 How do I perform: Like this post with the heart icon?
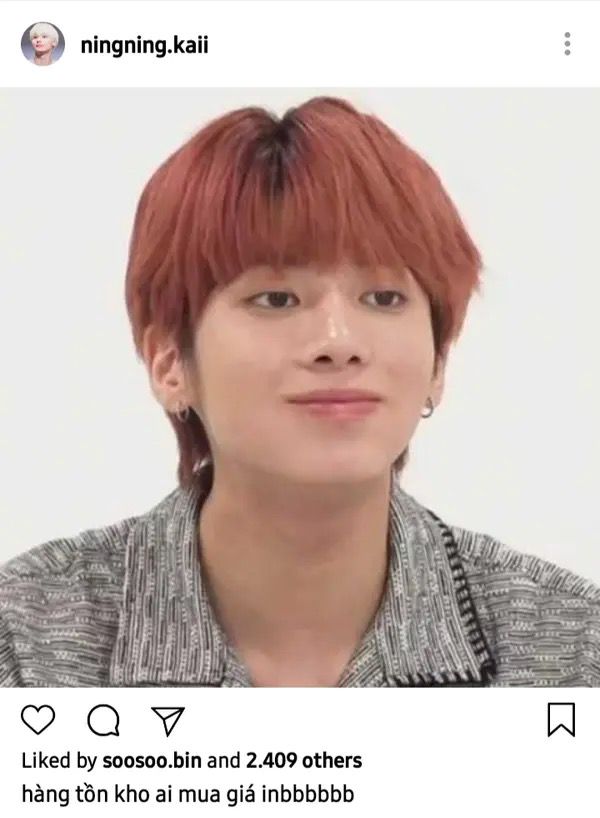pyautogui.click(x=38, y=720)
